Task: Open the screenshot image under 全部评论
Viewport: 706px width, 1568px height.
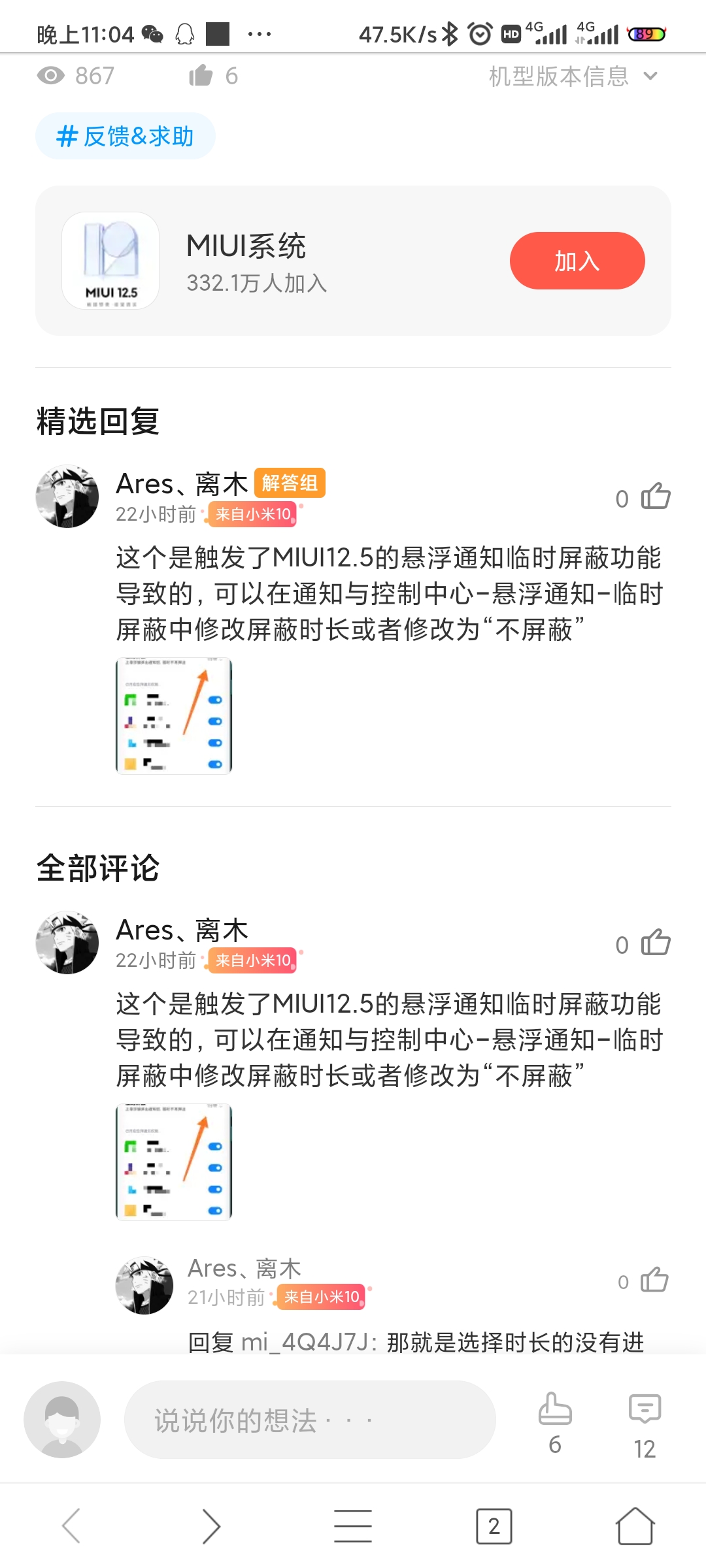Action: coord(174,1162)
